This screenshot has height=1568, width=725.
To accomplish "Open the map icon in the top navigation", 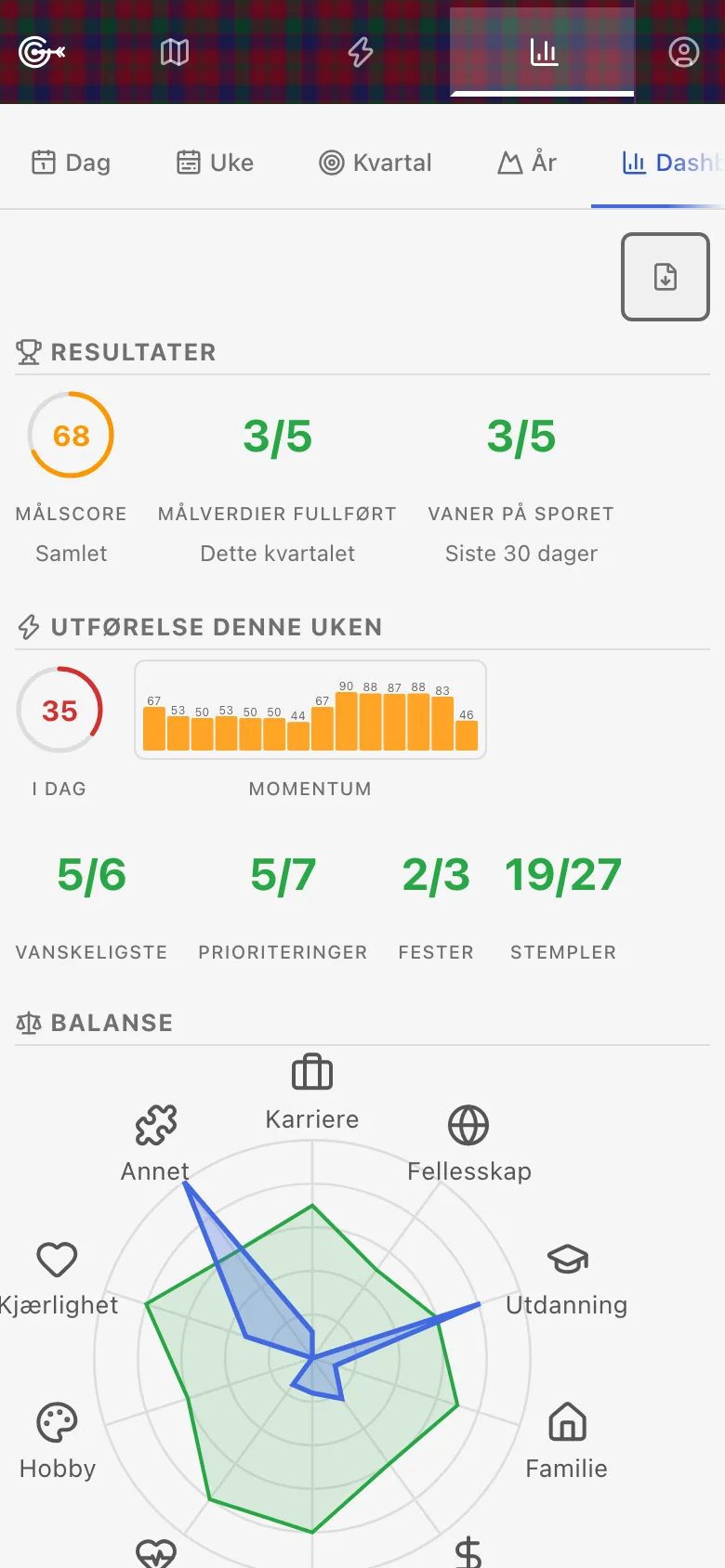I will click(175, 52).
